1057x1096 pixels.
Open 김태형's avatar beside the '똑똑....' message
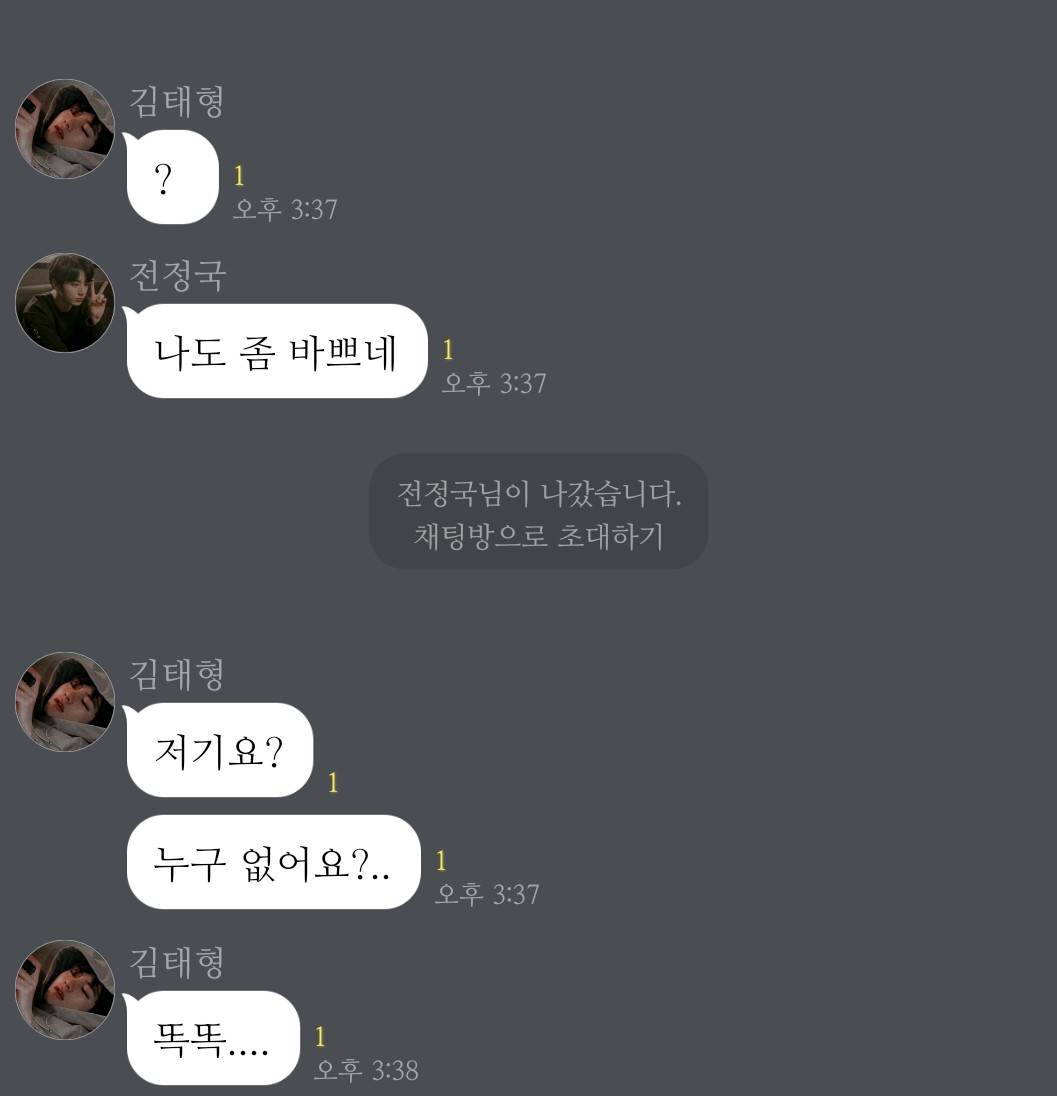65,990
